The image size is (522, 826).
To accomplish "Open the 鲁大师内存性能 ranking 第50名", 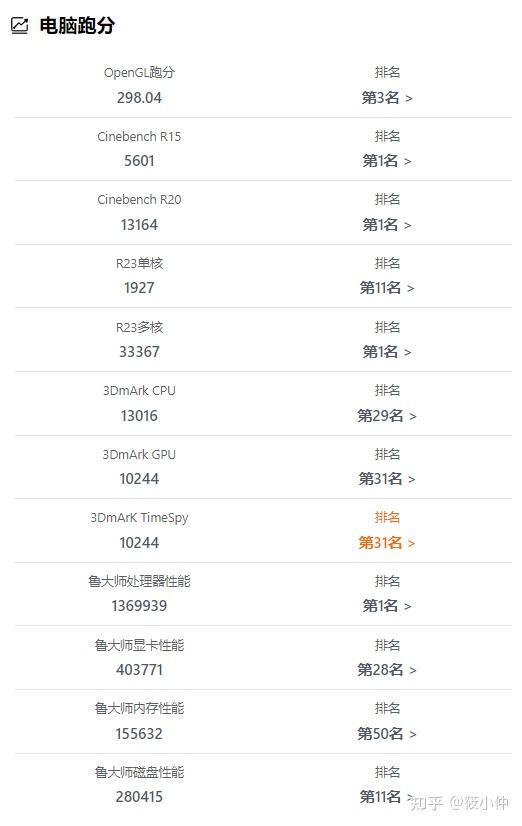I will click(387, 734).
